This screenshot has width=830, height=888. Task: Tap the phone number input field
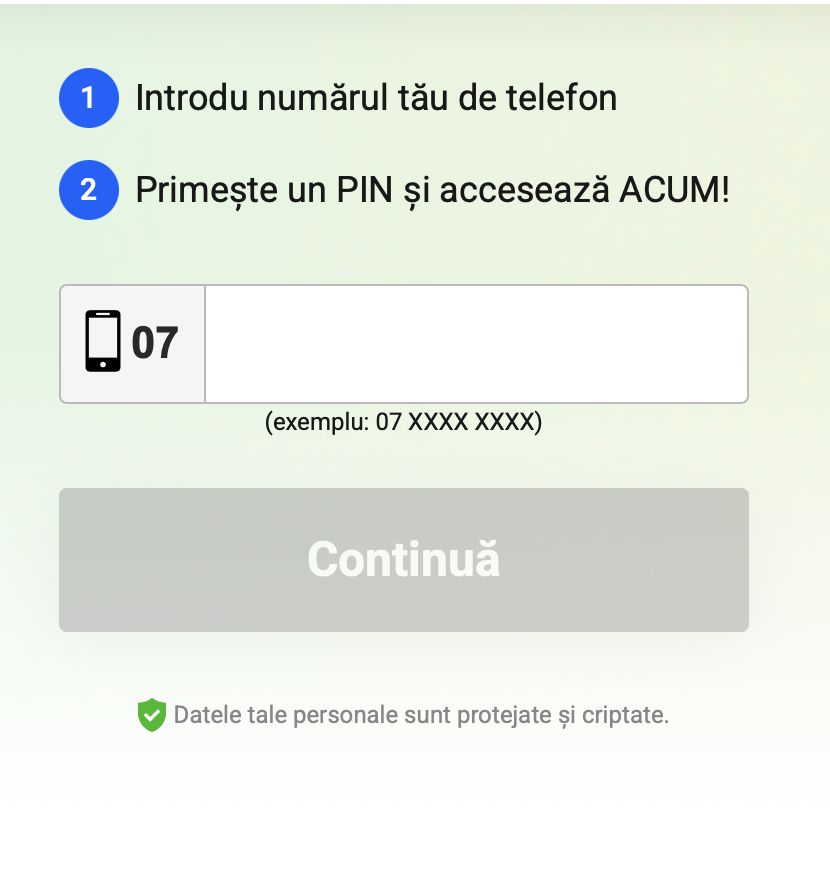[x=476, y=344]
